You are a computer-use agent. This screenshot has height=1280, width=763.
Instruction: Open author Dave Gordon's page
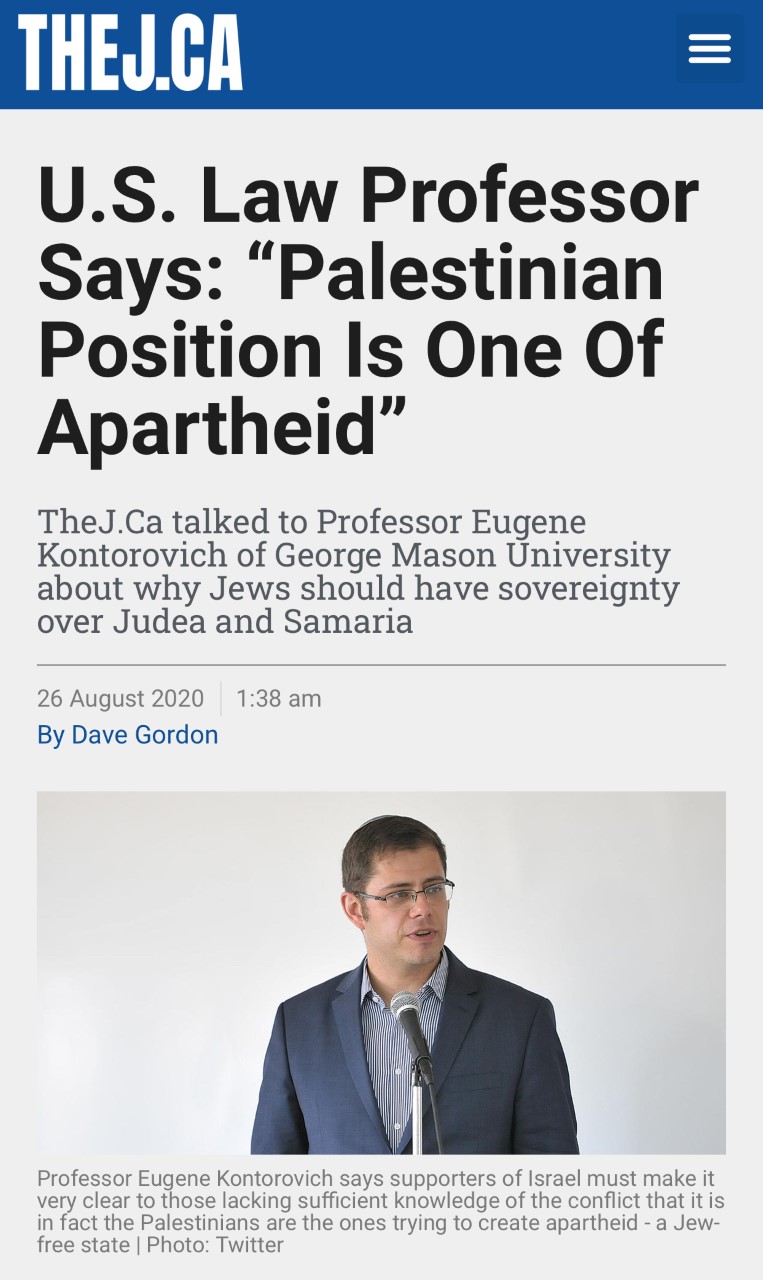[143, 735]
